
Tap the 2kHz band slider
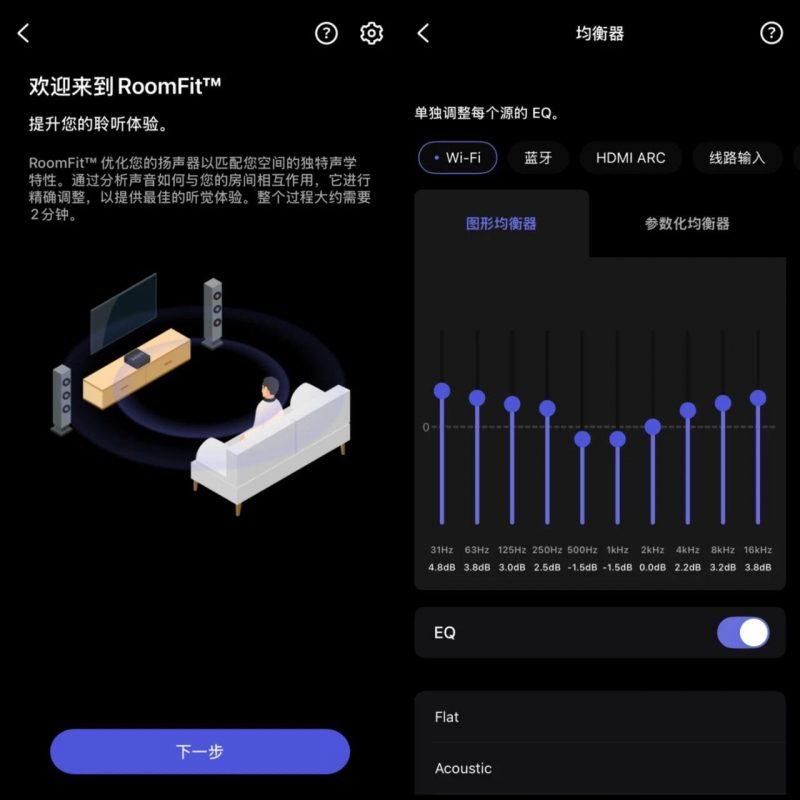pyautogui.click(x=652, y=427)
